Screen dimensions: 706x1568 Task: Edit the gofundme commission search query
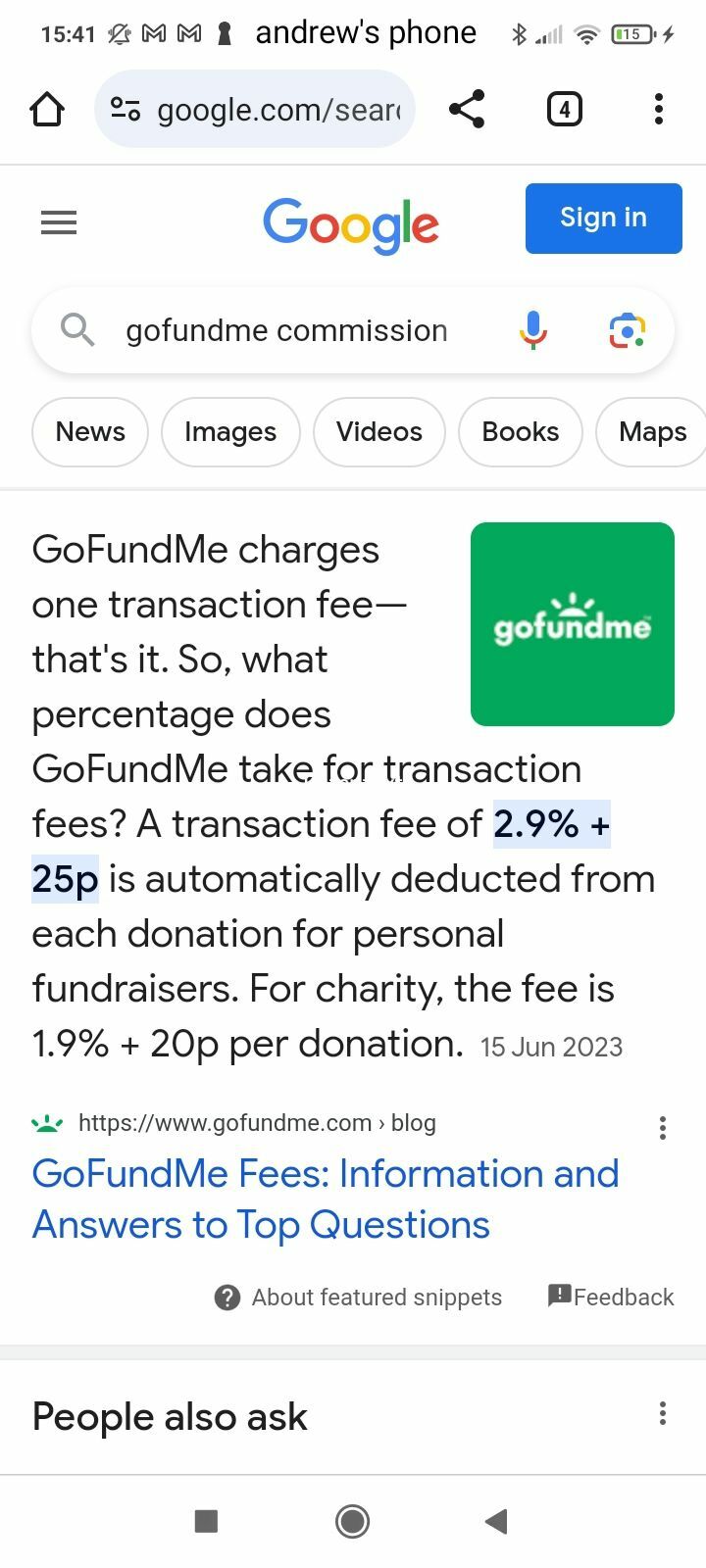click(286, 330)
